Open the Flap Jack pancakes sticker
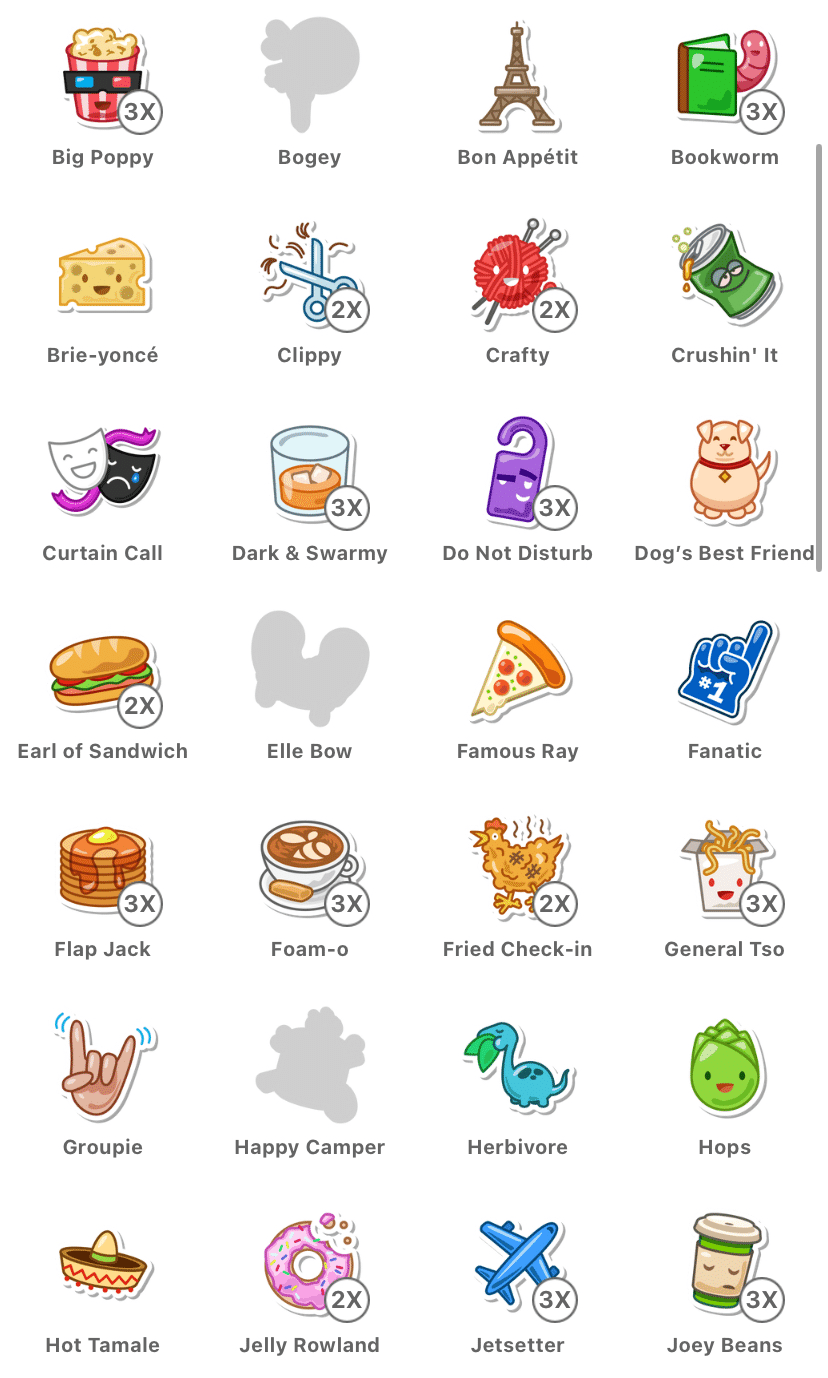The image size is (828, 1378). (x=102, y=868)
